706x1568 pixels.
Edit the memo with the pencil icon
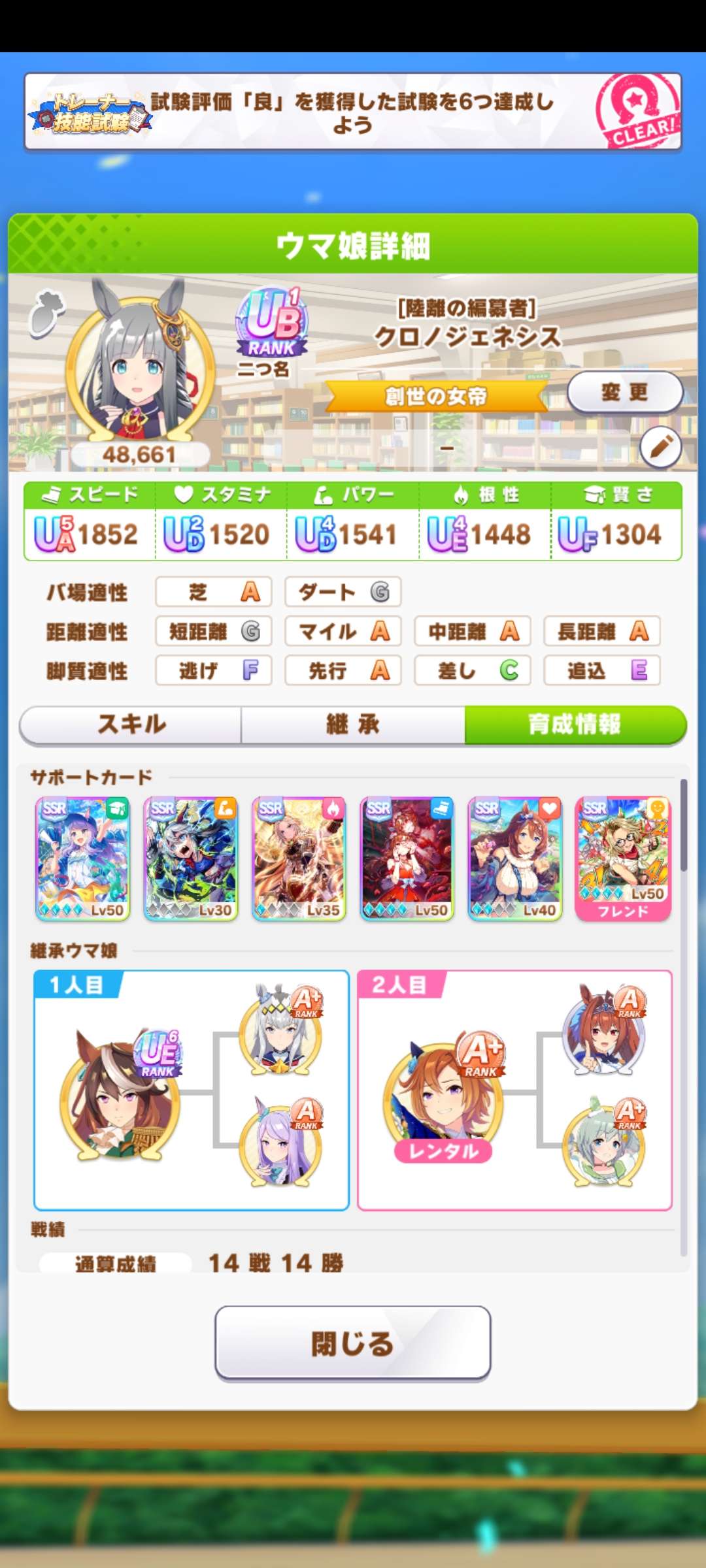pos(660,448)
